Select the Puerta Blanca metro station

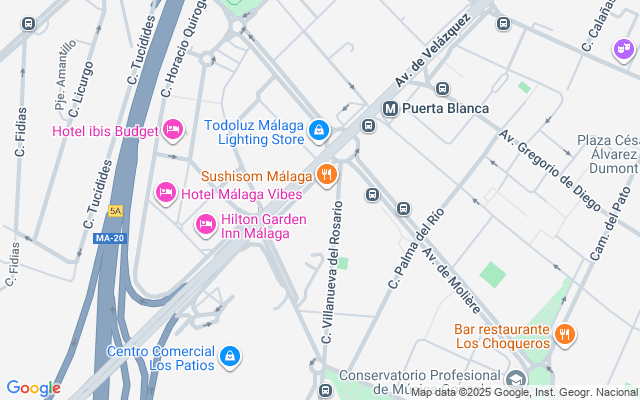coord(392,108)
